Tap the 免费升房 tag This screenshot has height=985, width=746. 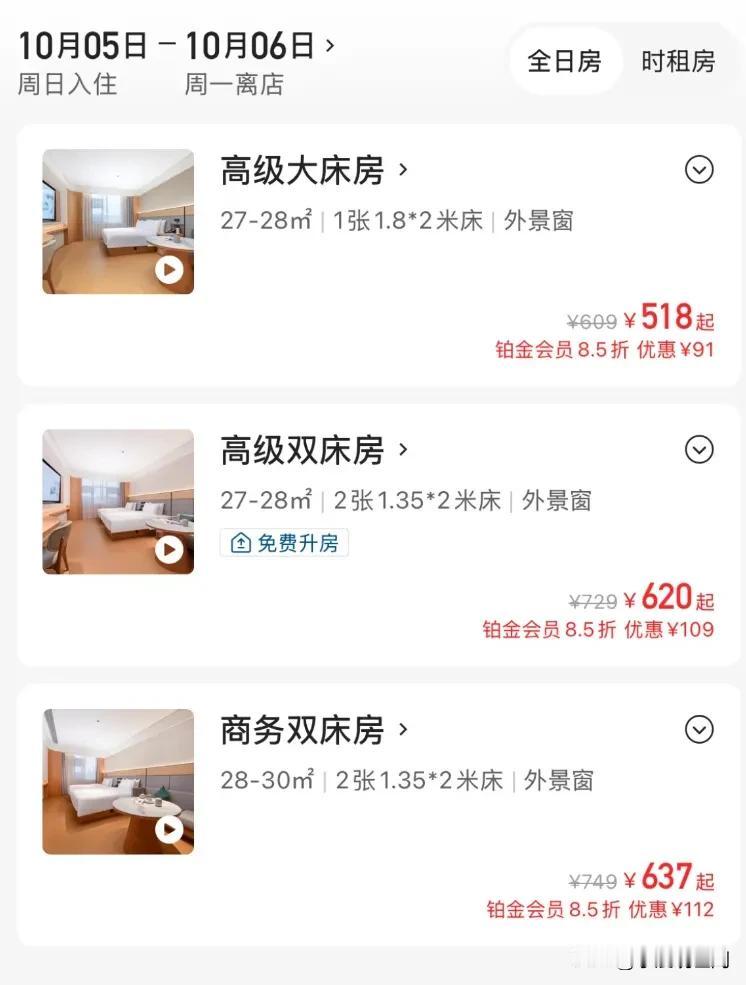285,543
